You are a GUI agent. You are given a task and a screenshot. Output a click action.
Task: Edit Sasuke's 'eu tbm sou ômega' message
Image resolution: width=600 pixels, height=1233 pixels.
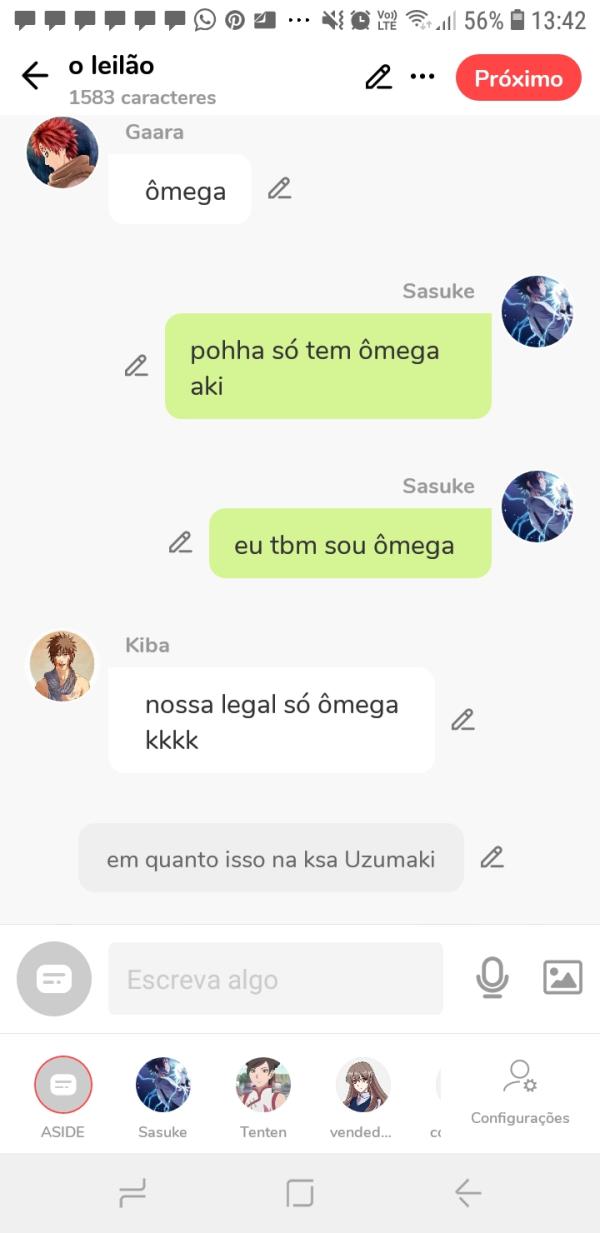[180, 543]
